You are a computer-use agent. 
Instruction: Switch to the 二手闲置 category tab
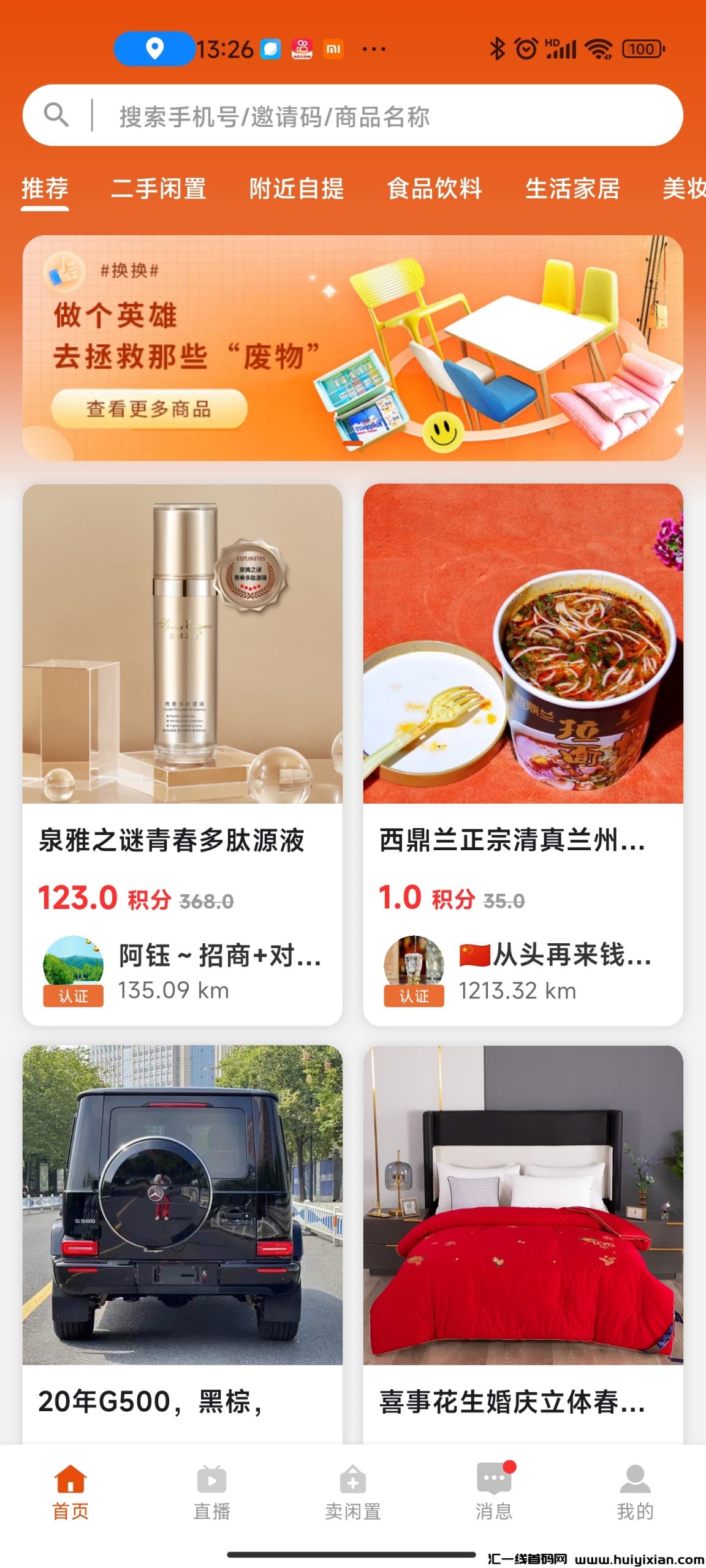coord(159,189)
